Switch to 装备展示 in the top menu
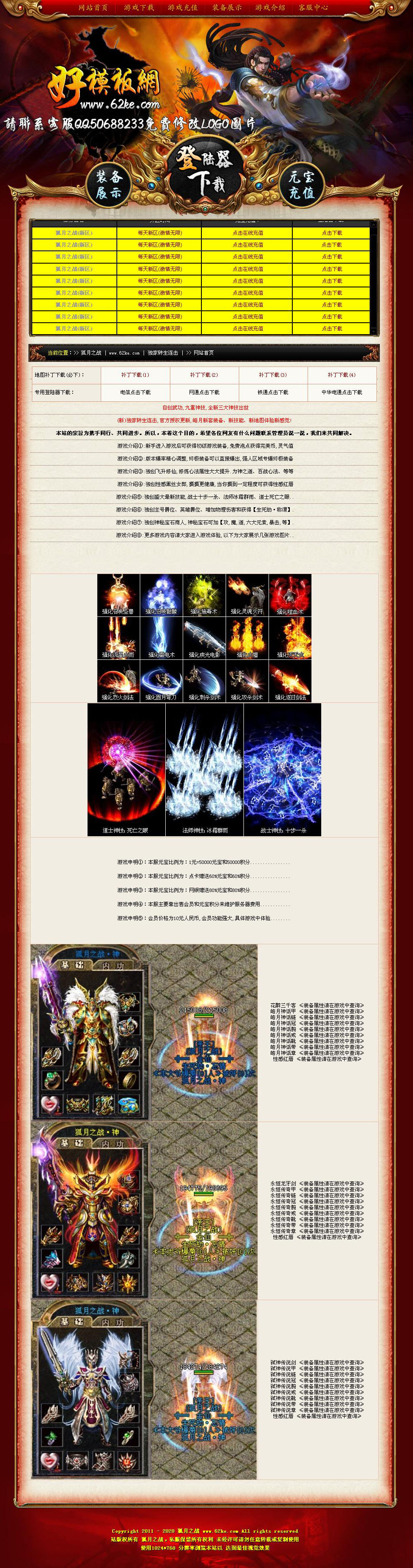 (227, 7)
